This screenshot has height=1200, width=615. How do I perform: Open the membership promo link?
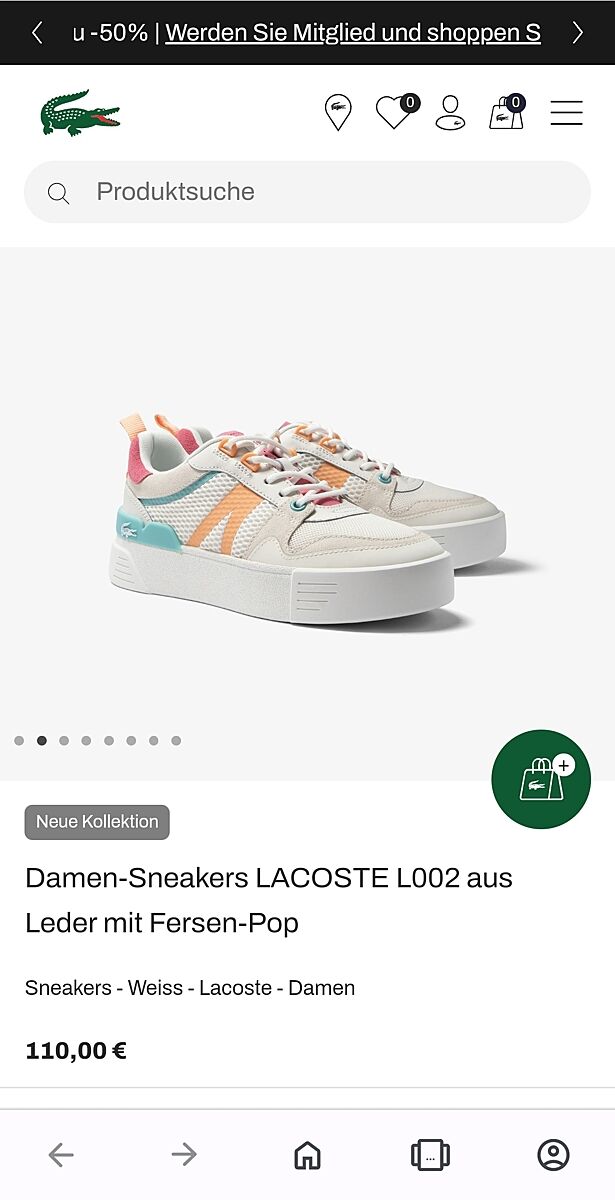(352, 33)
